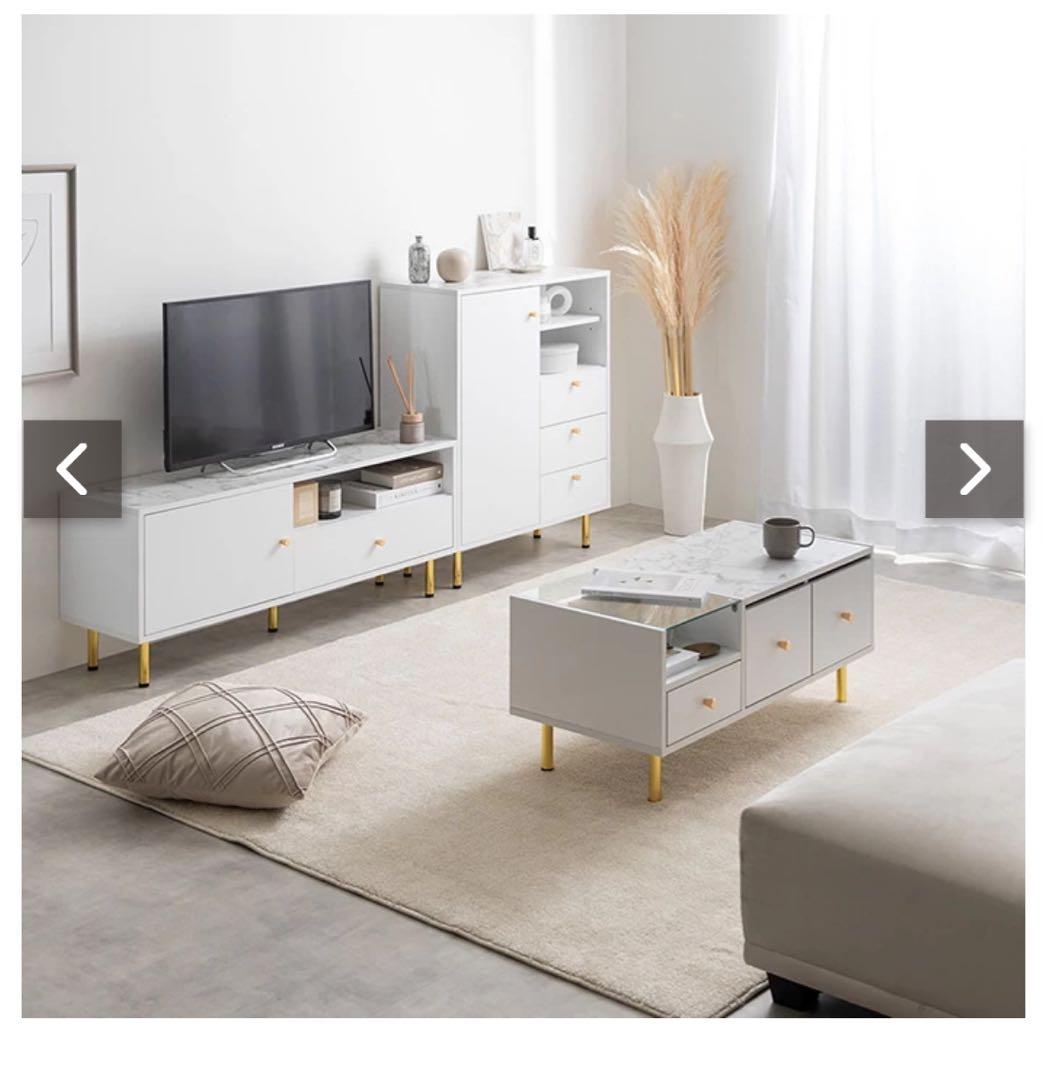The height and width of the screenshot is (1080, 1047).
Task: Show the next product image
Action: (x=973, y=469)
